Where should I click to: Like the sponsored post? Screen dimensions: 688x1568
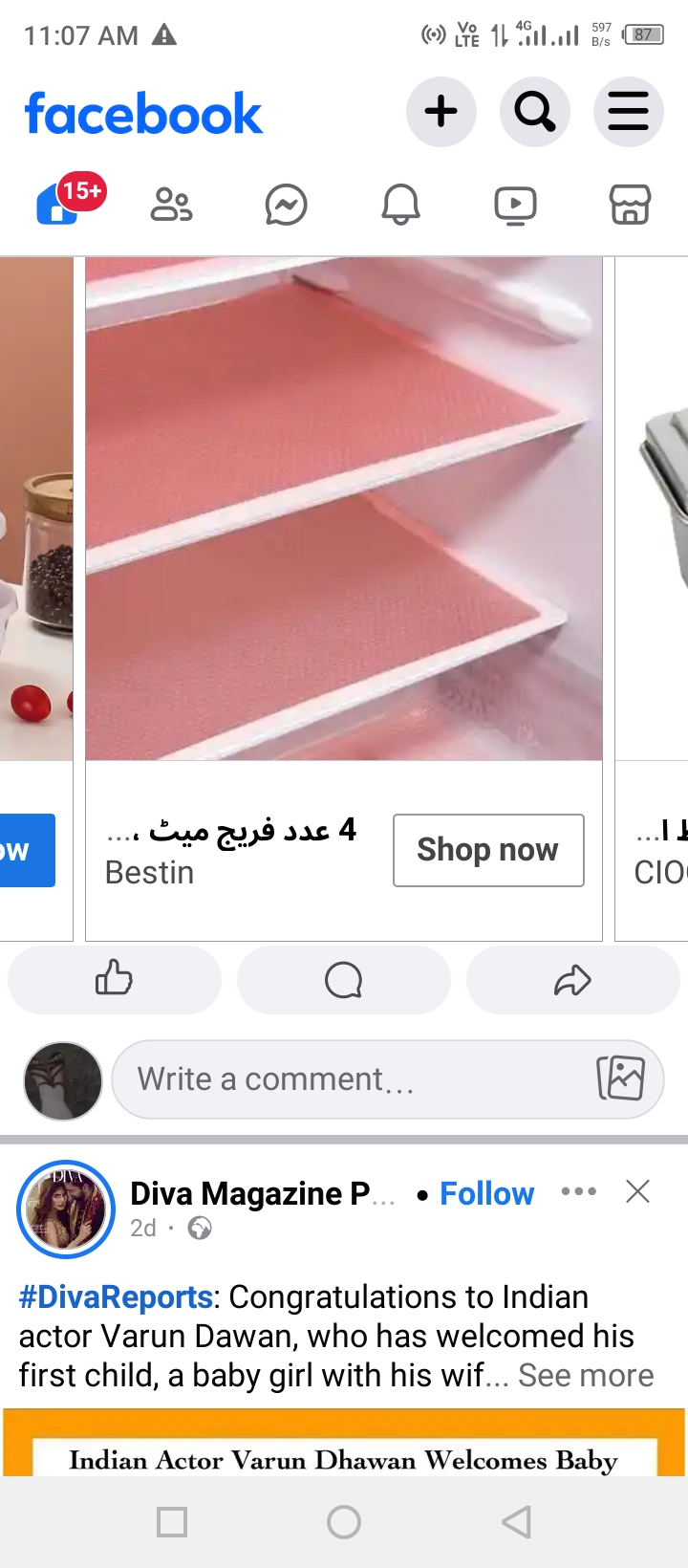(115, 980)
